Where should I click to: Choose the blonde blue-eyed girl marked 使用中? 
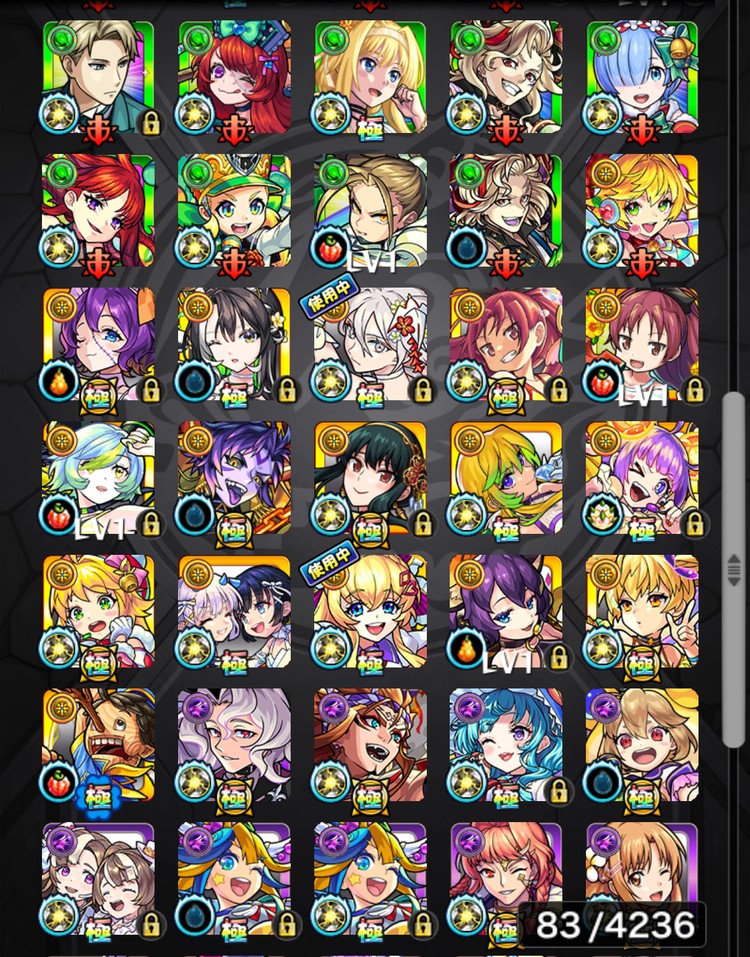point(370,611)
